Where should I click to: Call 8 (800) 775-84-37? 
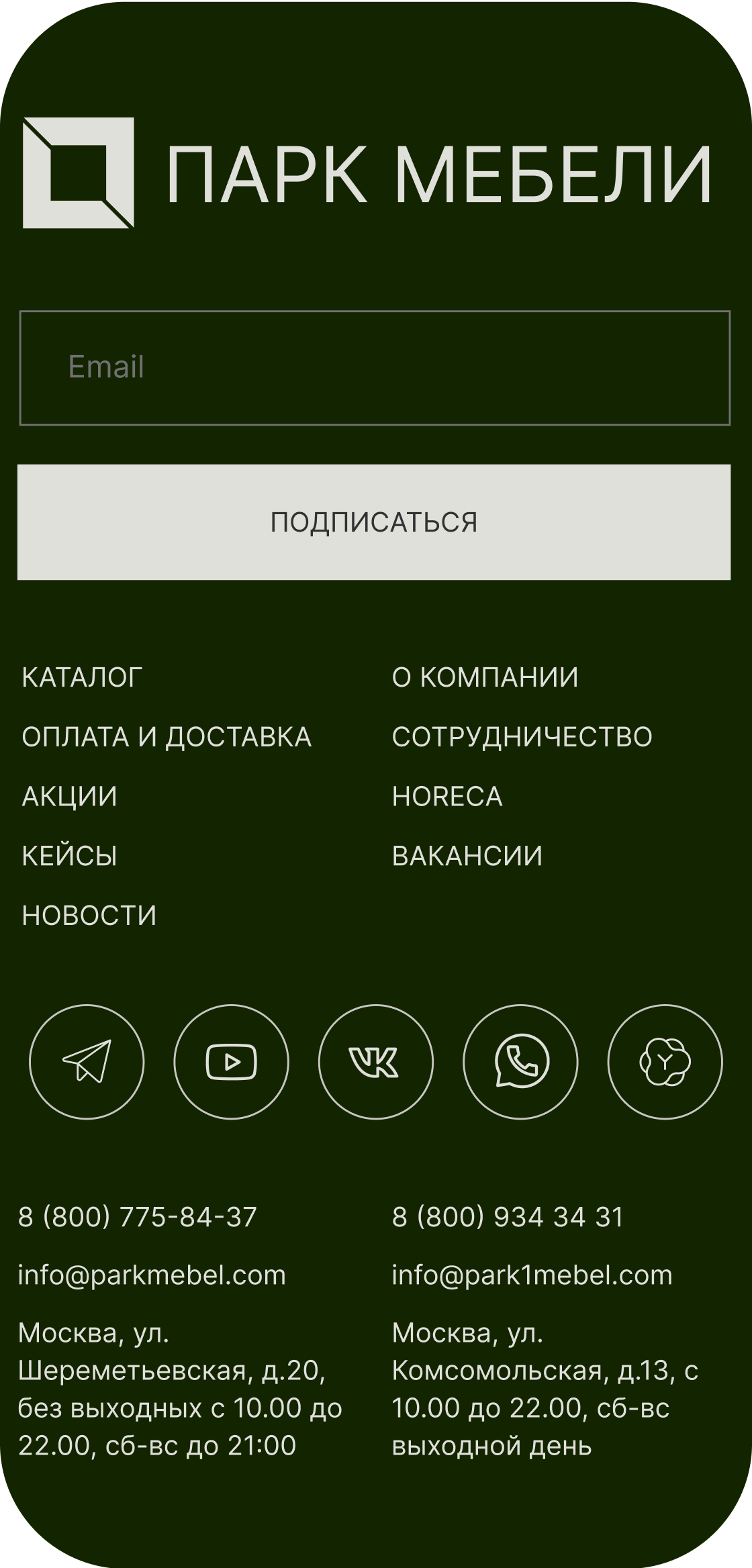tap(138, 1217)
